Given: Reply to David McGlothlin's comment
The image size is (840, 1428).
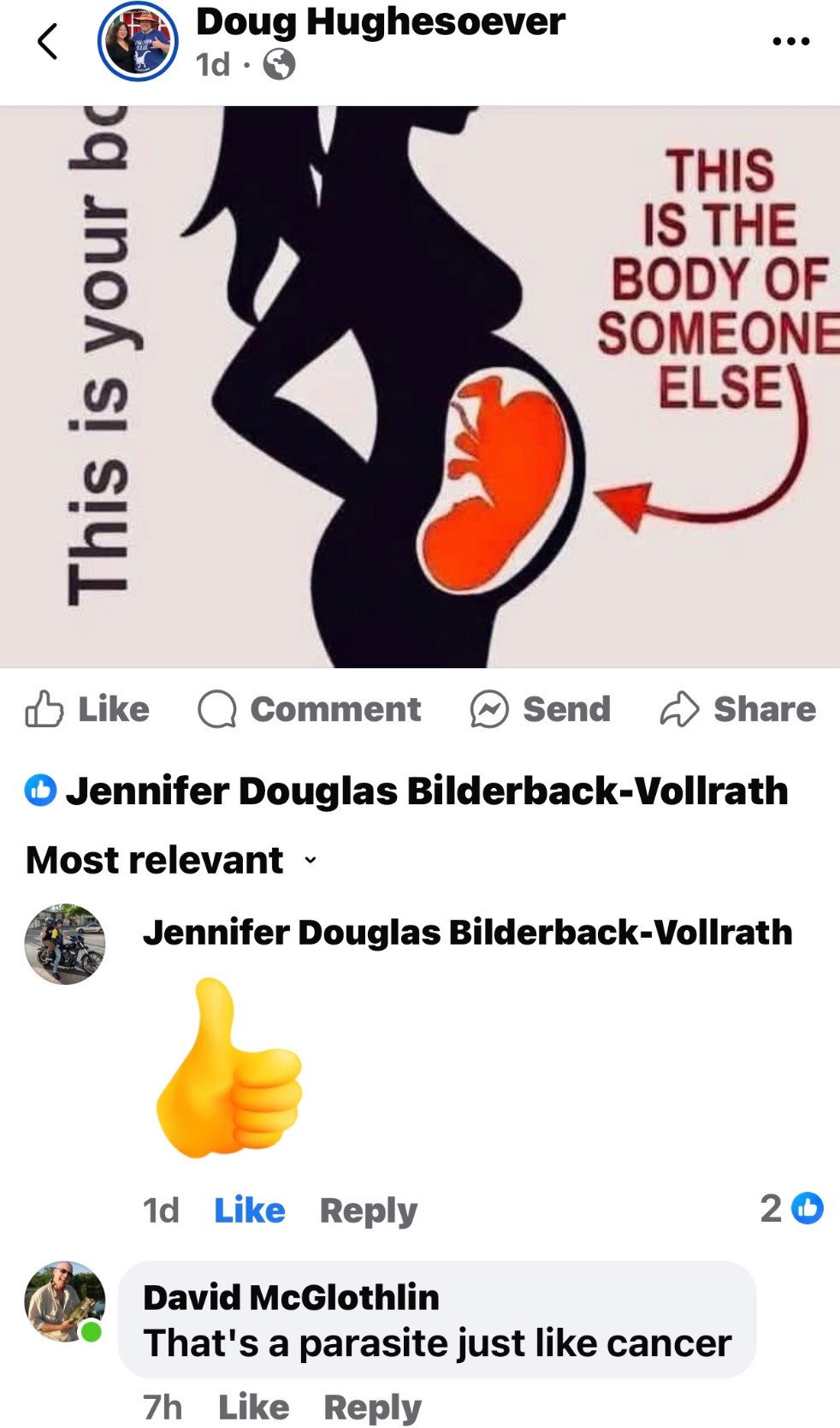Looking at the screenshot, I should [x=373, y=1407].
